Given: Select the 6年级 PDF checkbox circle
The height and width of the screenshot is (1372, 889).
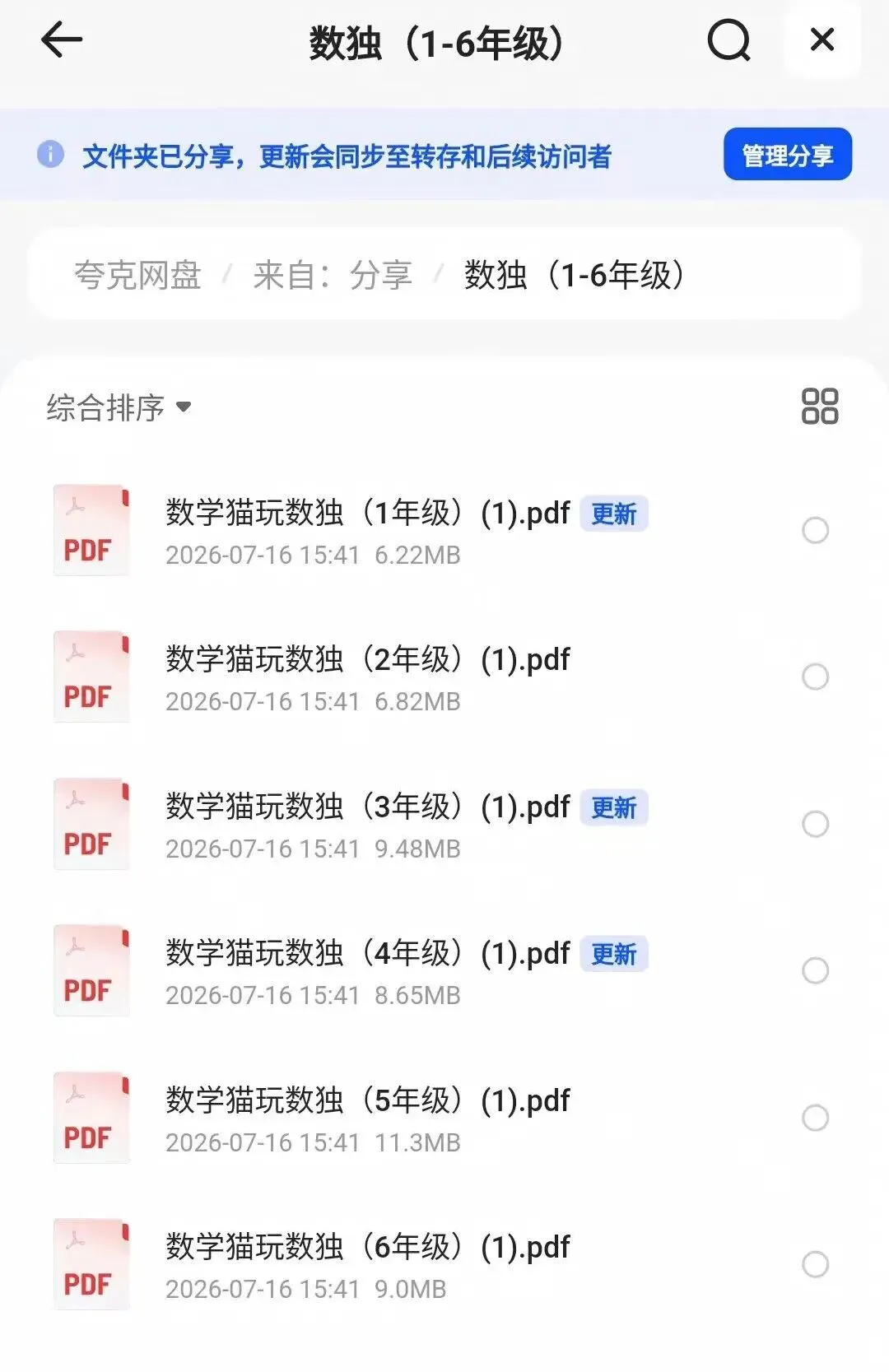Looking at the screenshot, I should coord(815,1264).
